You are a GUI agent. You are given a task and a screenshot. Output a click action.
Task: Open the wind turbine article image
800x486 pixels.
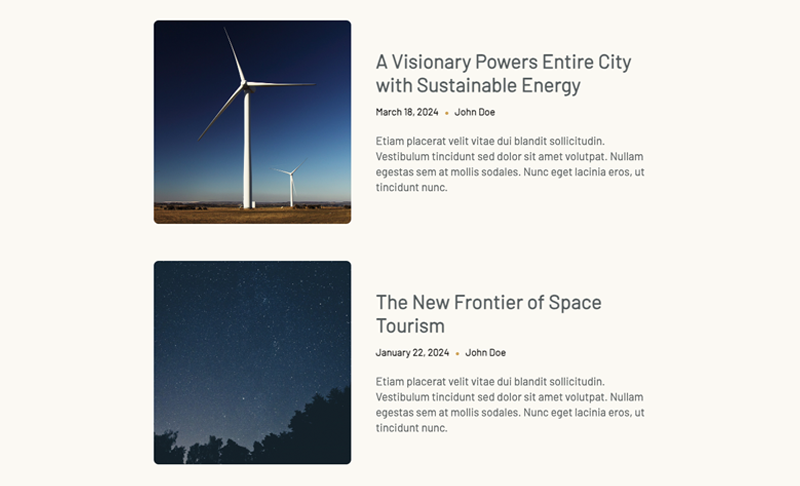coord(252,122)
